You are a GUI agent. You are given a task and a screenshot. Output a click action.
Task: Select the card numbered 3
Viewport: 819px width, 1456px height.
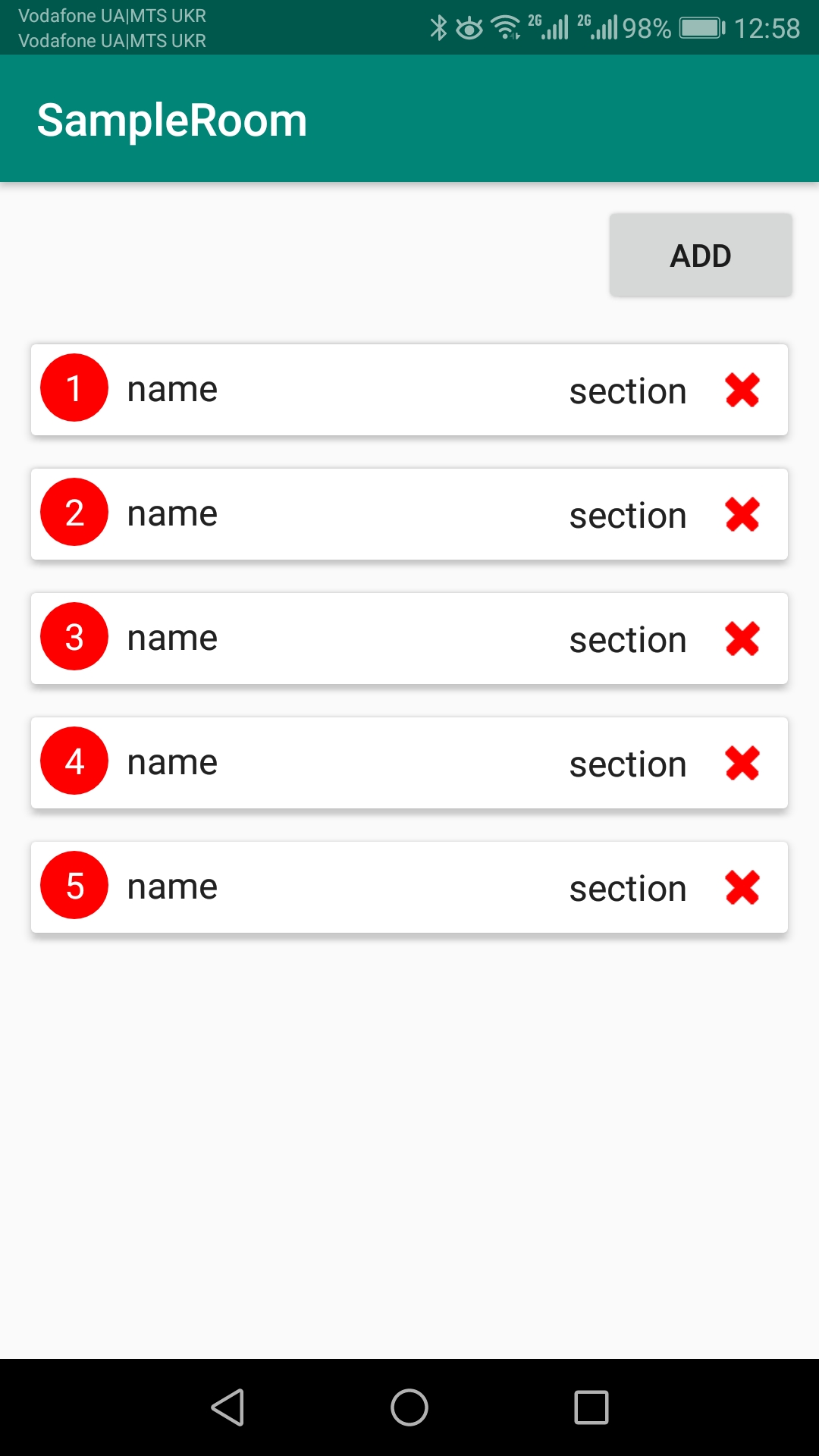tap(409, 639)
